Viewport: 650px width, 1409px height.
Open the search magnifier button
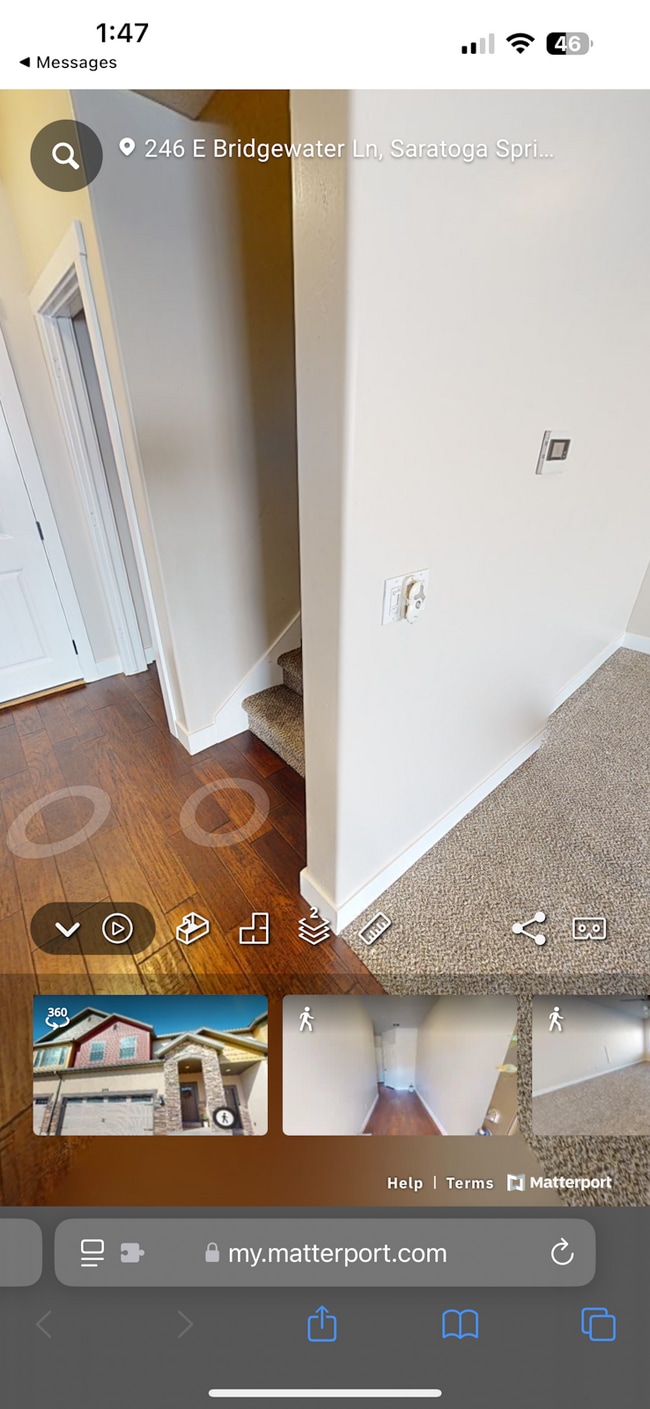[66, 155]
